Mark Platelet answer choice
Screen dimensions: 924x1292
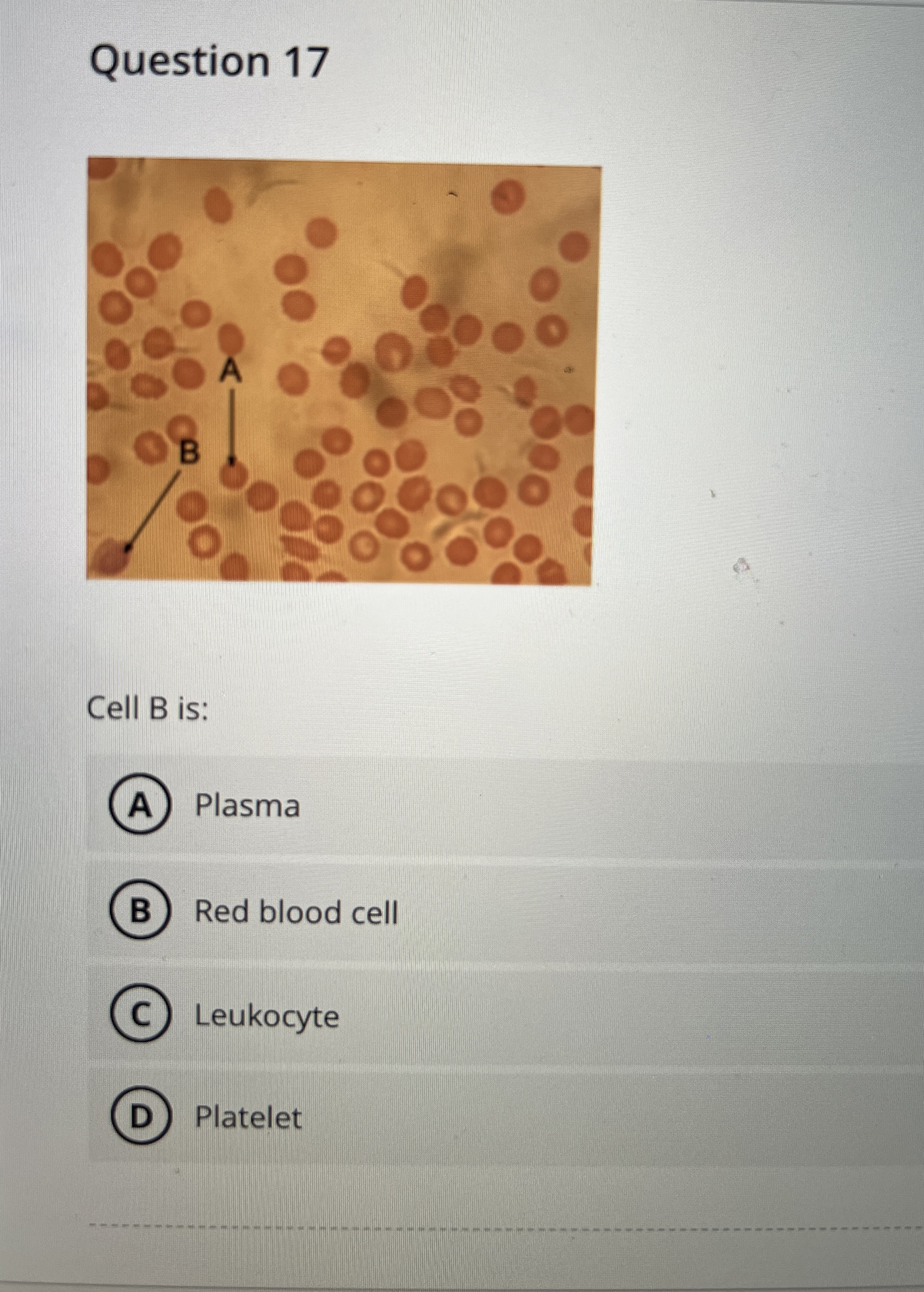(141, 1118)
